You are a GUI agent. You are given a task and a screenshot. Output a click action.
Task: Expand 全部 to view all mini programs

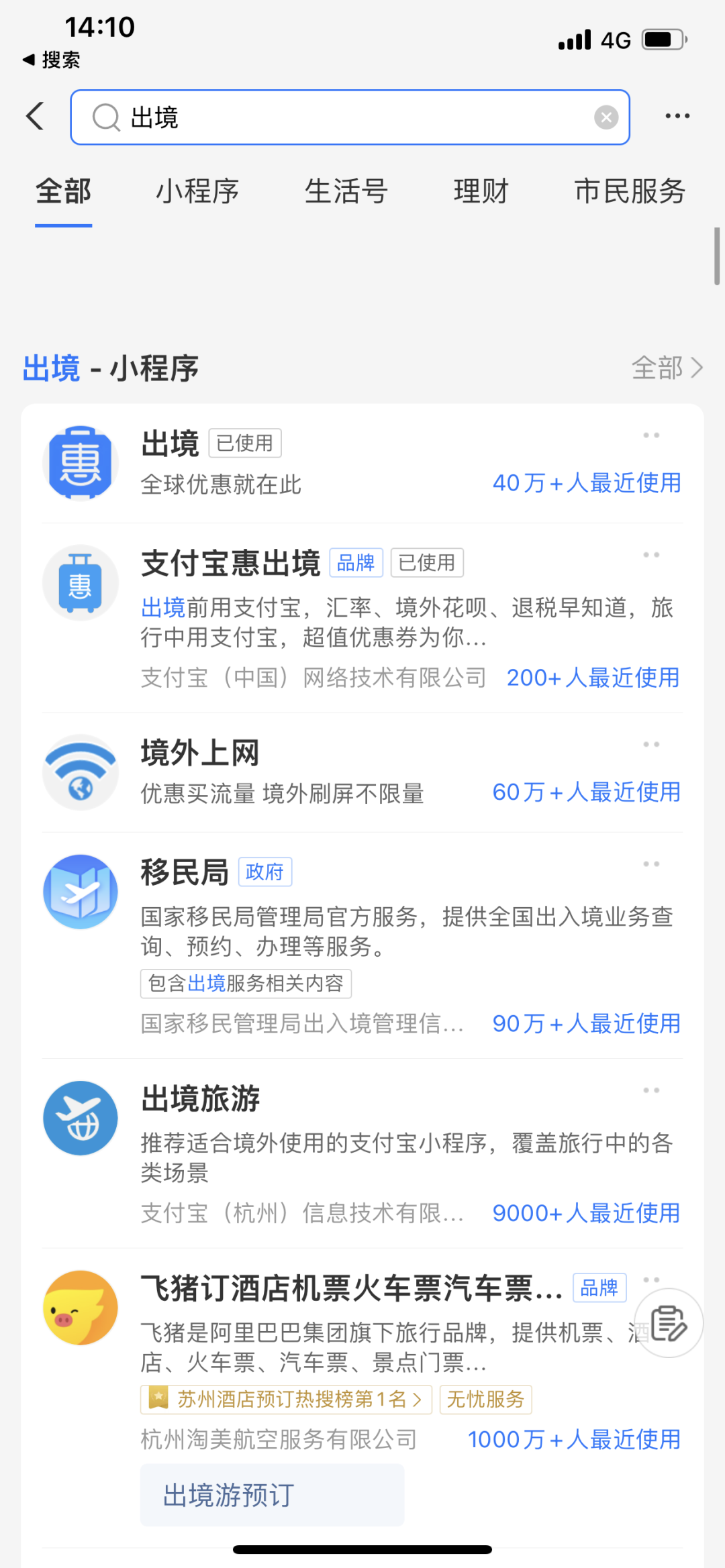667,368
